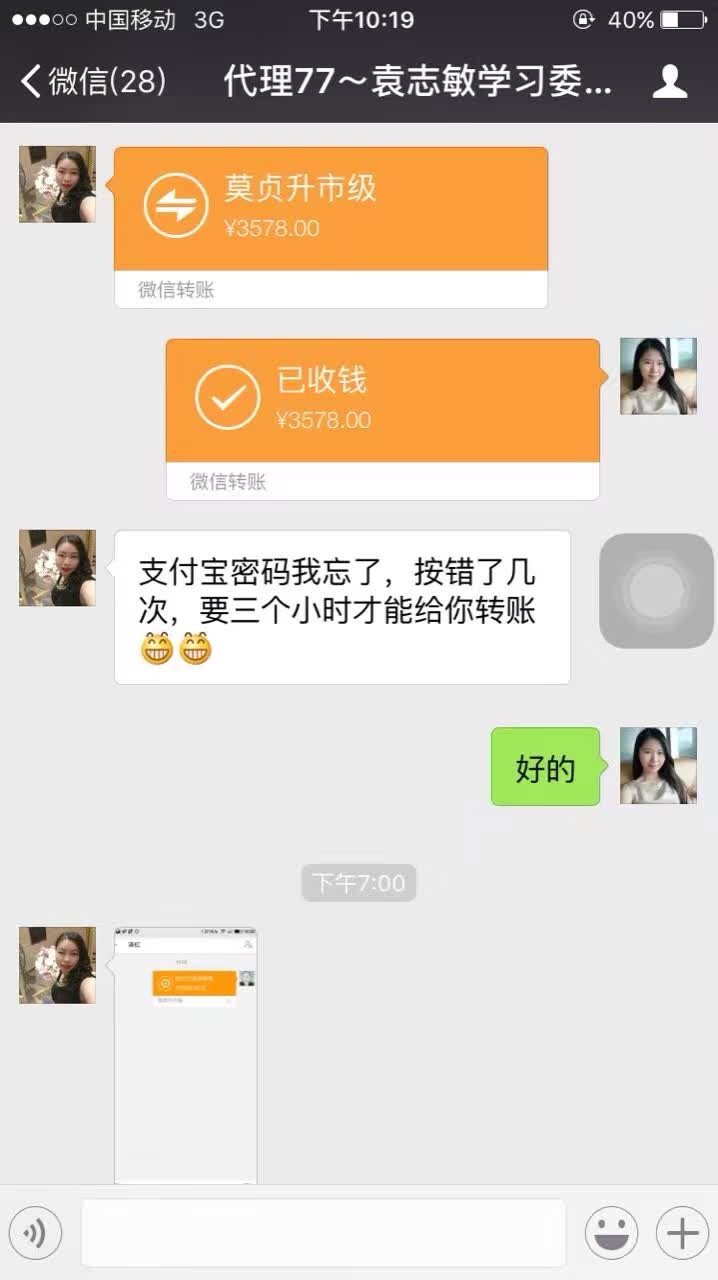The image size is (718, 1280).
Task: Open the plus attachments menu
Action: (682, 1234)
